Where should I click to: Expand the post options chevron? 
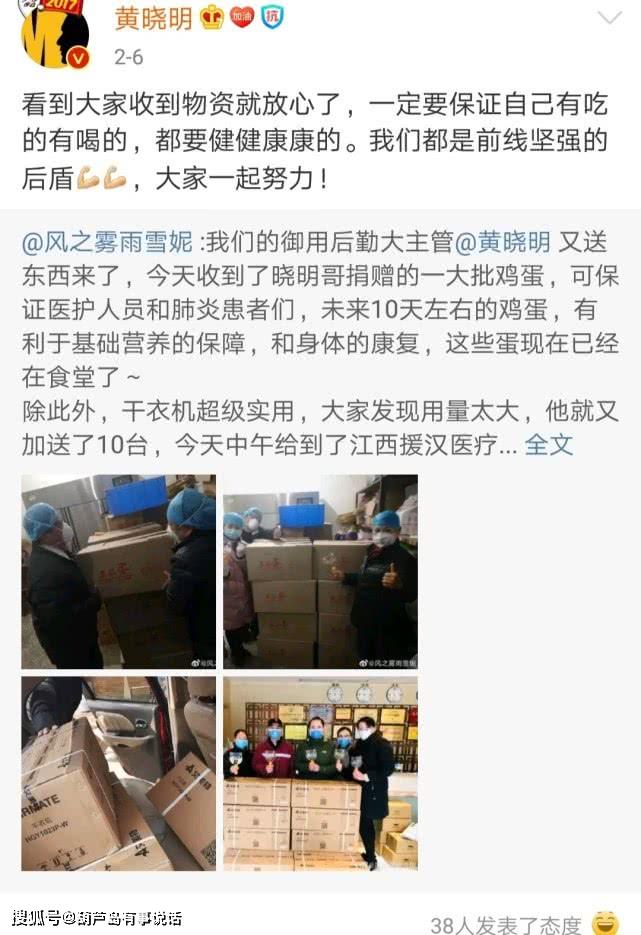609,18
